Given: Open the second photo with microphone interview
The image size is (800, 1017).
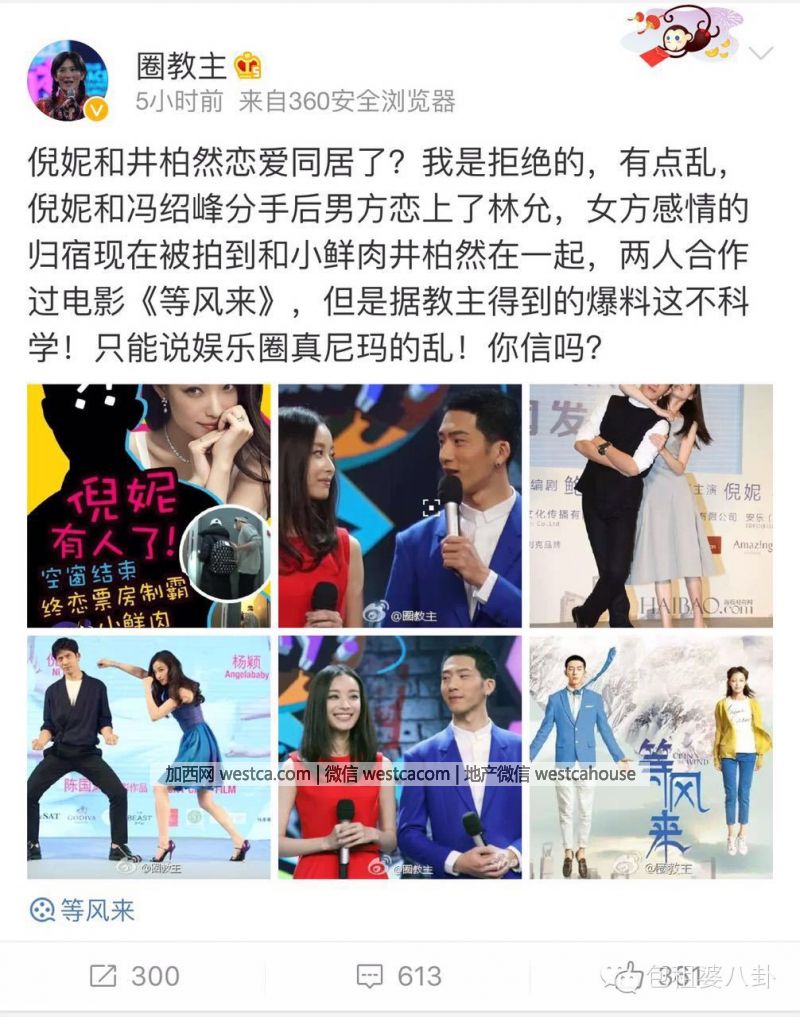Looking at the screenshot, I should pos(399,506).
